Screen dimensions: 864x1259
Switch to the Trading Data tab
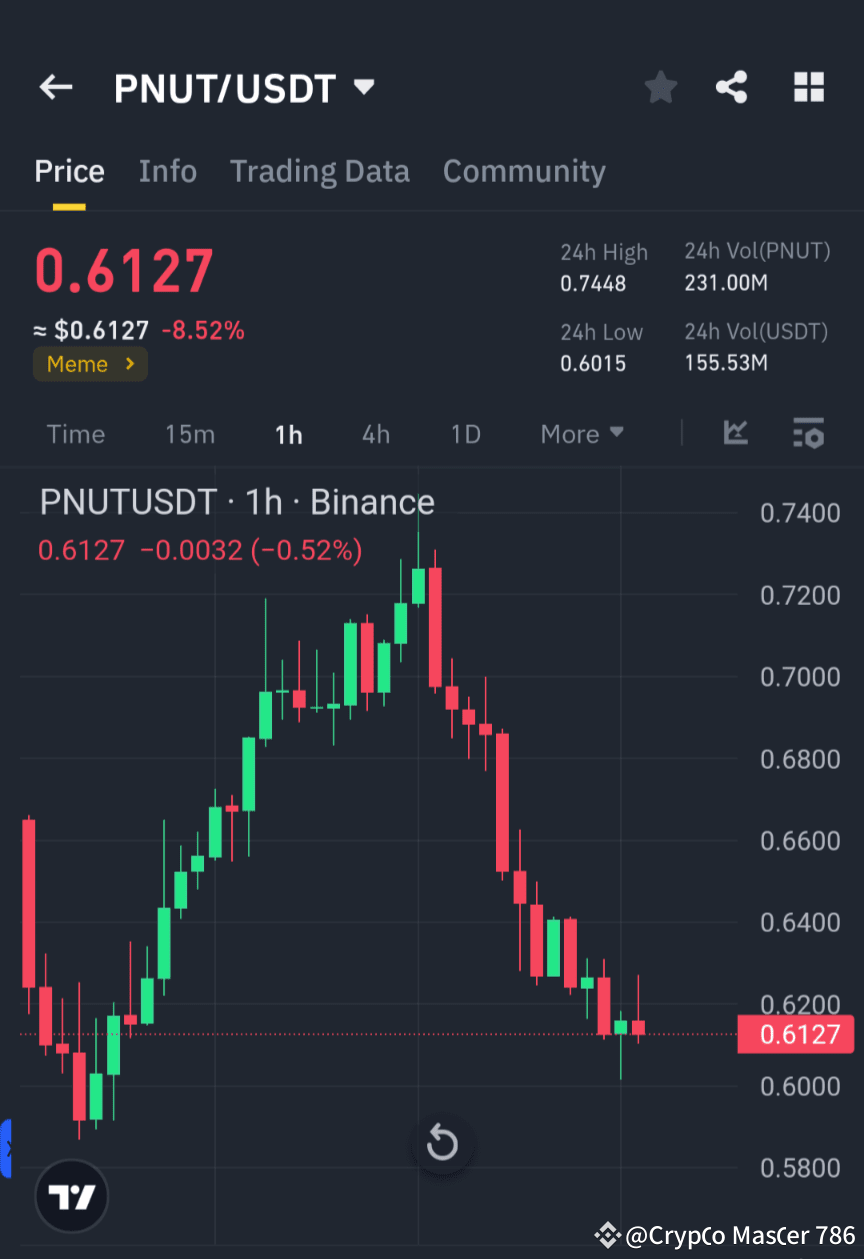click(320, 171)
